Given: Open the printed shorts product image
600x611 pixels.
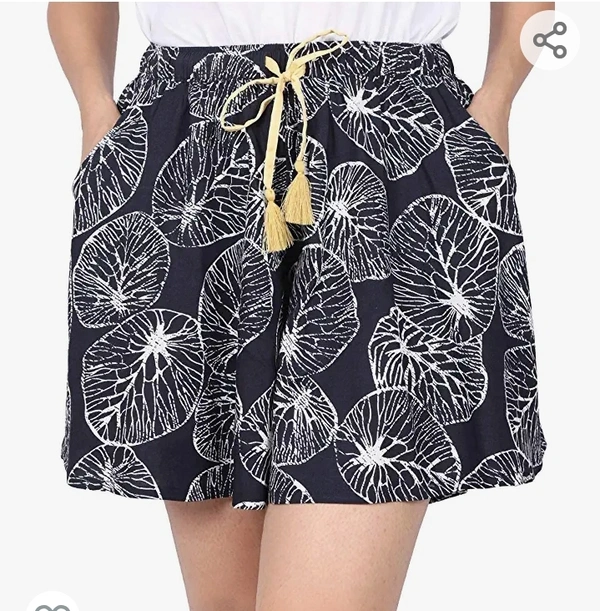Looking at the screenshot, I should pos(300,300).
